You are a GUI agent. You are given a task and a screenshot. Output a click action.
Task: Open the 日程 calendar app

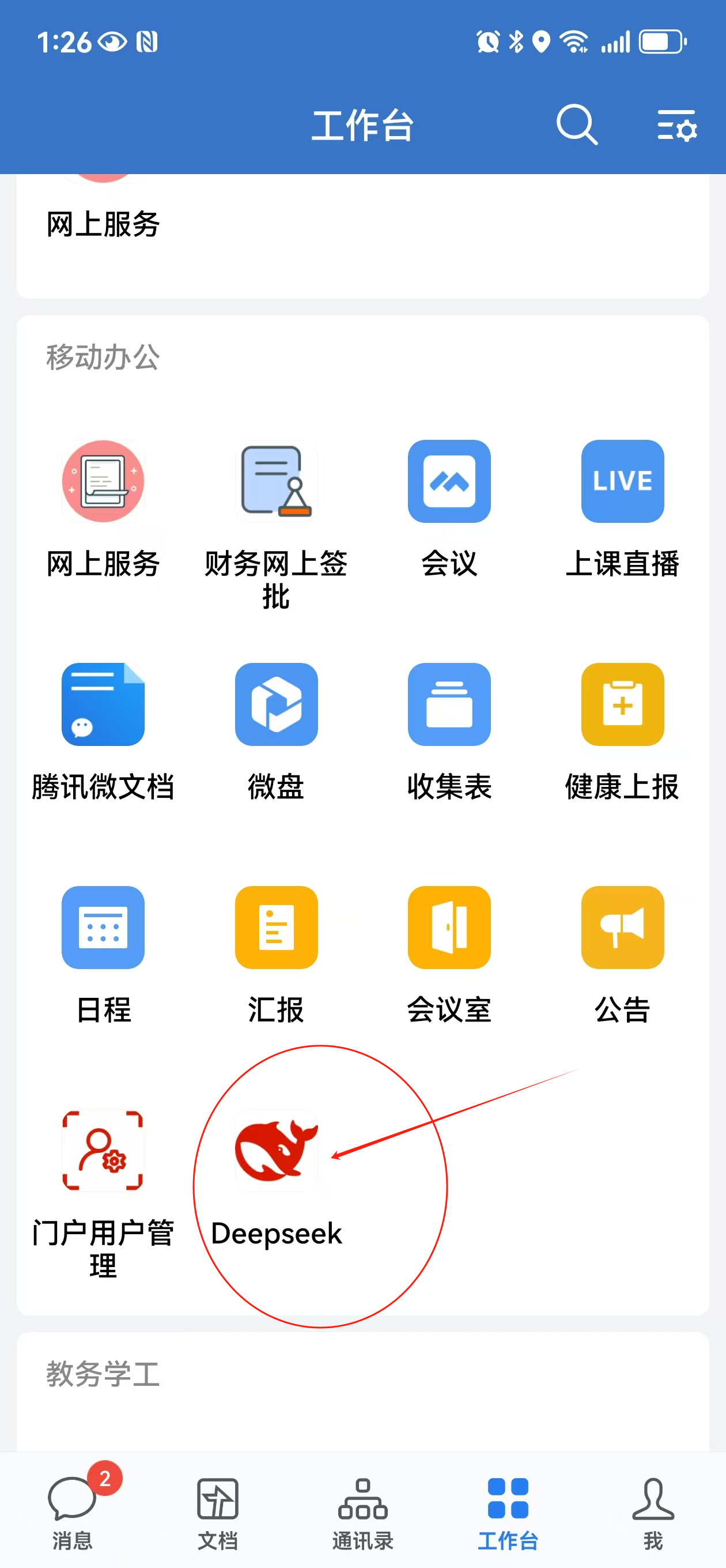[x=103, y=927]
